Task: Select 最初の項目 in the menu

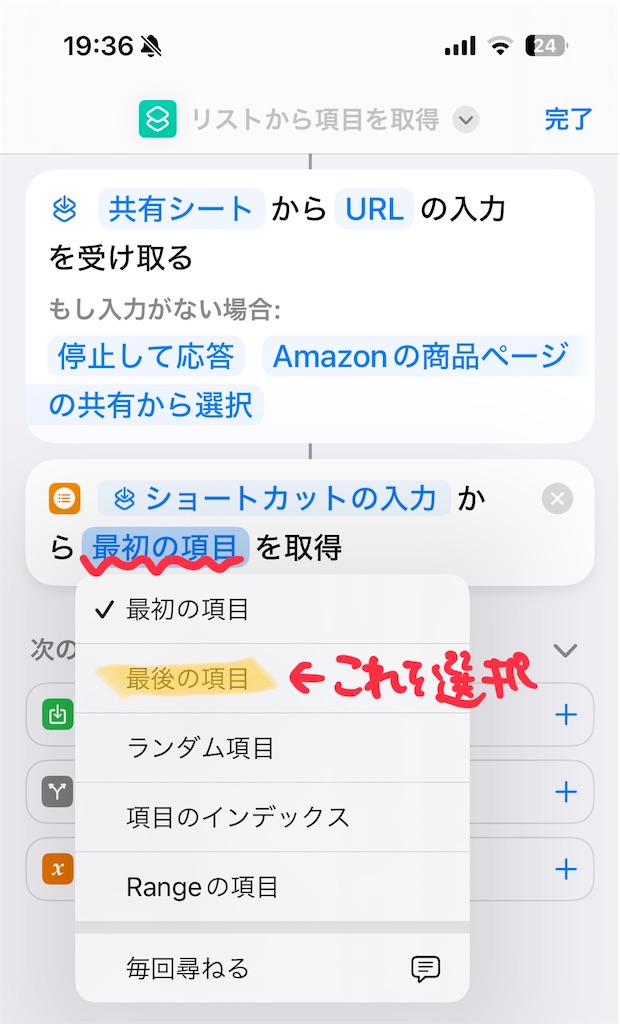Action: pos(272,609)
